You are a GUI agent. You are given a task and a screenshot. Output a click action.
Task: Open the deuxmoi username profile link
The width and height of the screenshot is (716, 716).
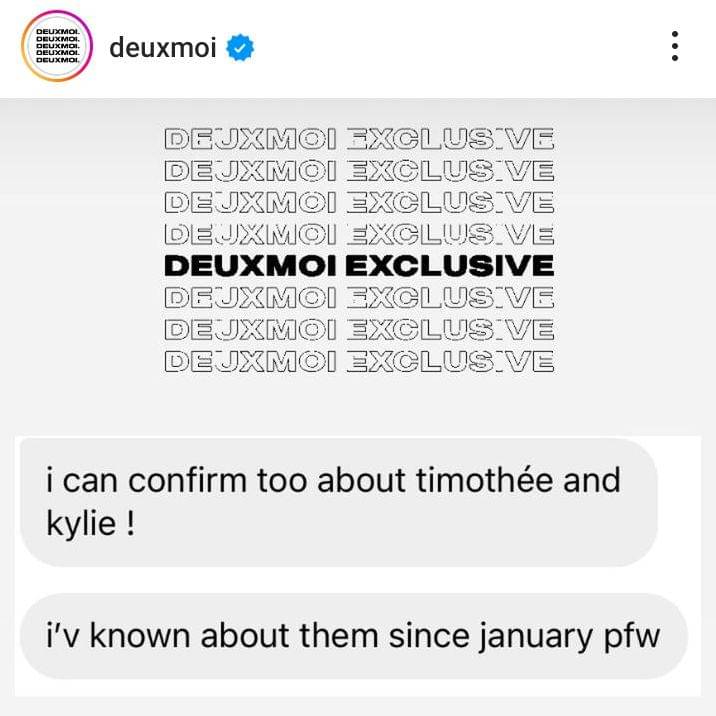162,47
